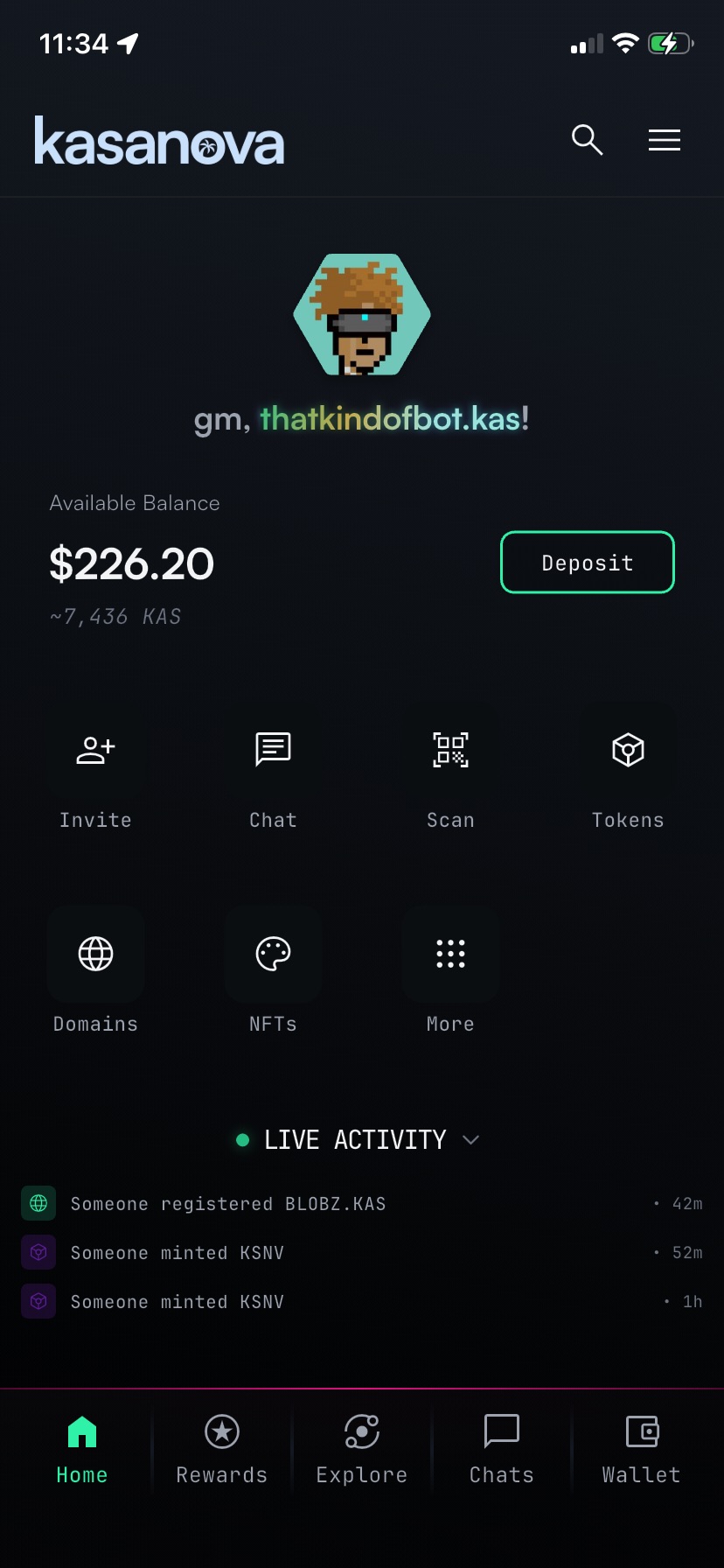Switch to the Rewards tab
The image size is (724, 1568).
coord(221,1448)
